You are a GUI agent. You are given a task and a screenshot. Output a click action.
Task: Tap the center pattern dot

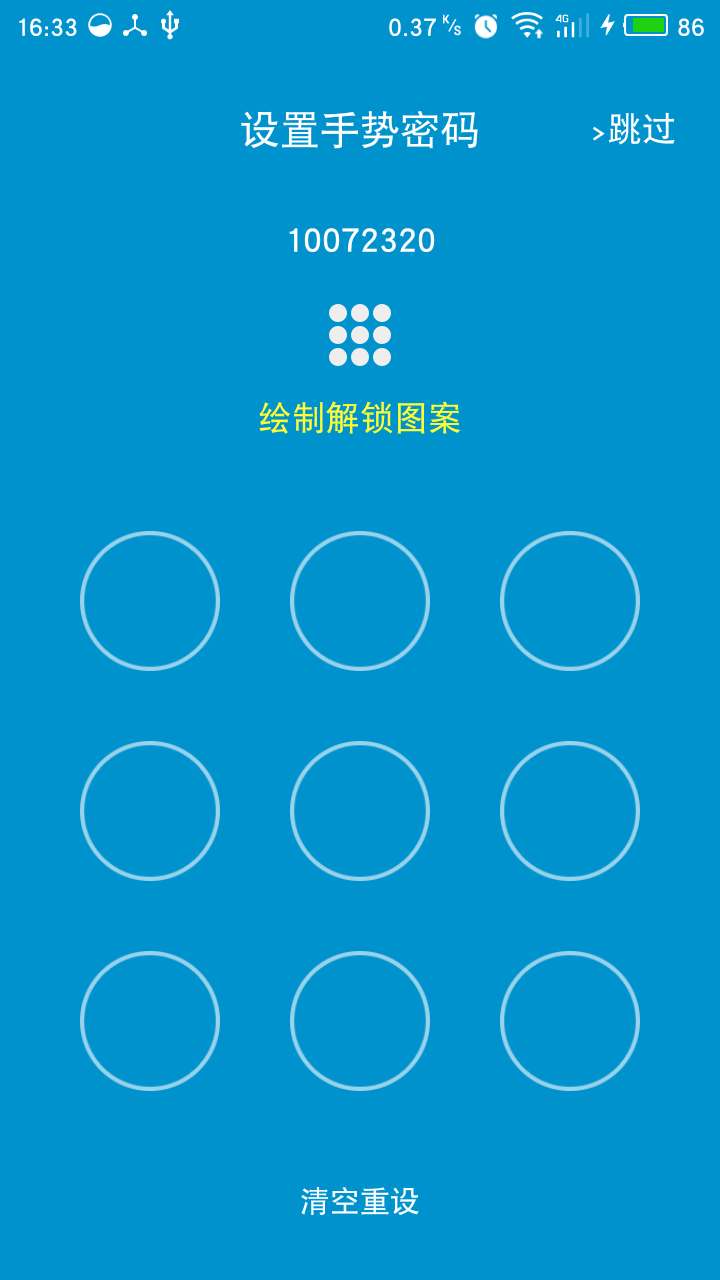click(x=360, y=811)
